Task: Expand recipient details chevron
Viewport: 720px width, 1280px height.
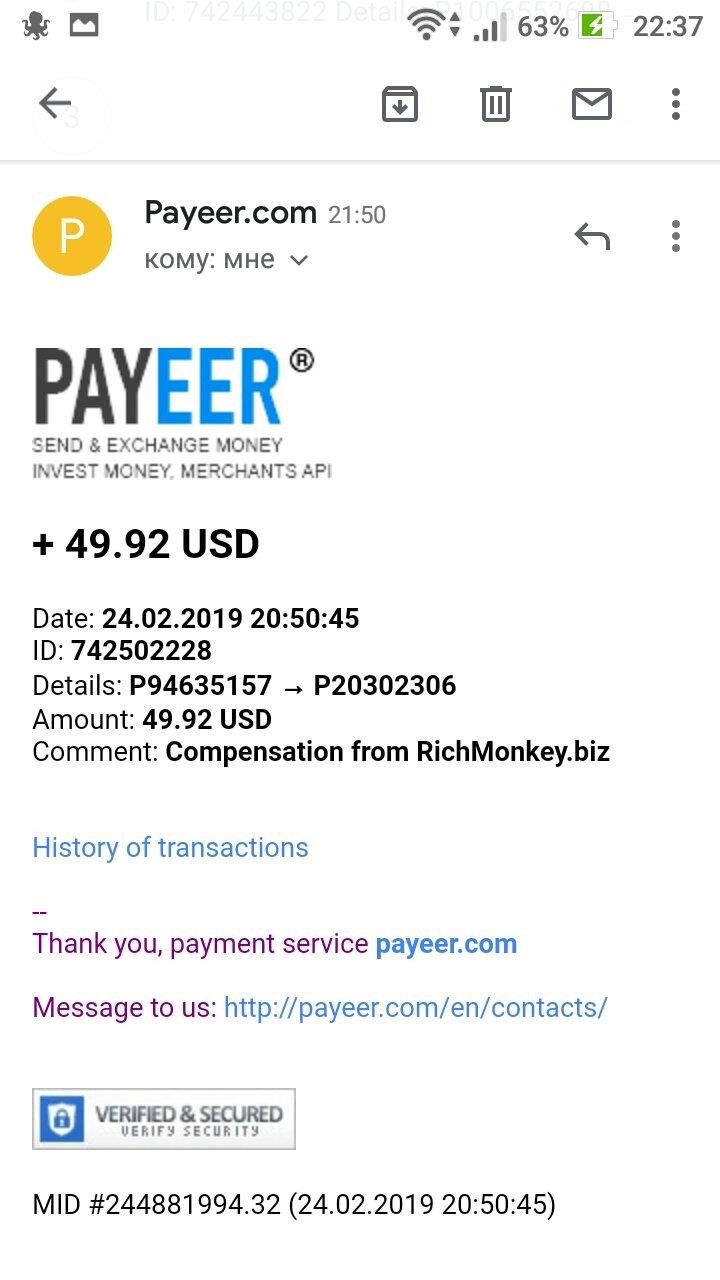Action: pos(298,261)
